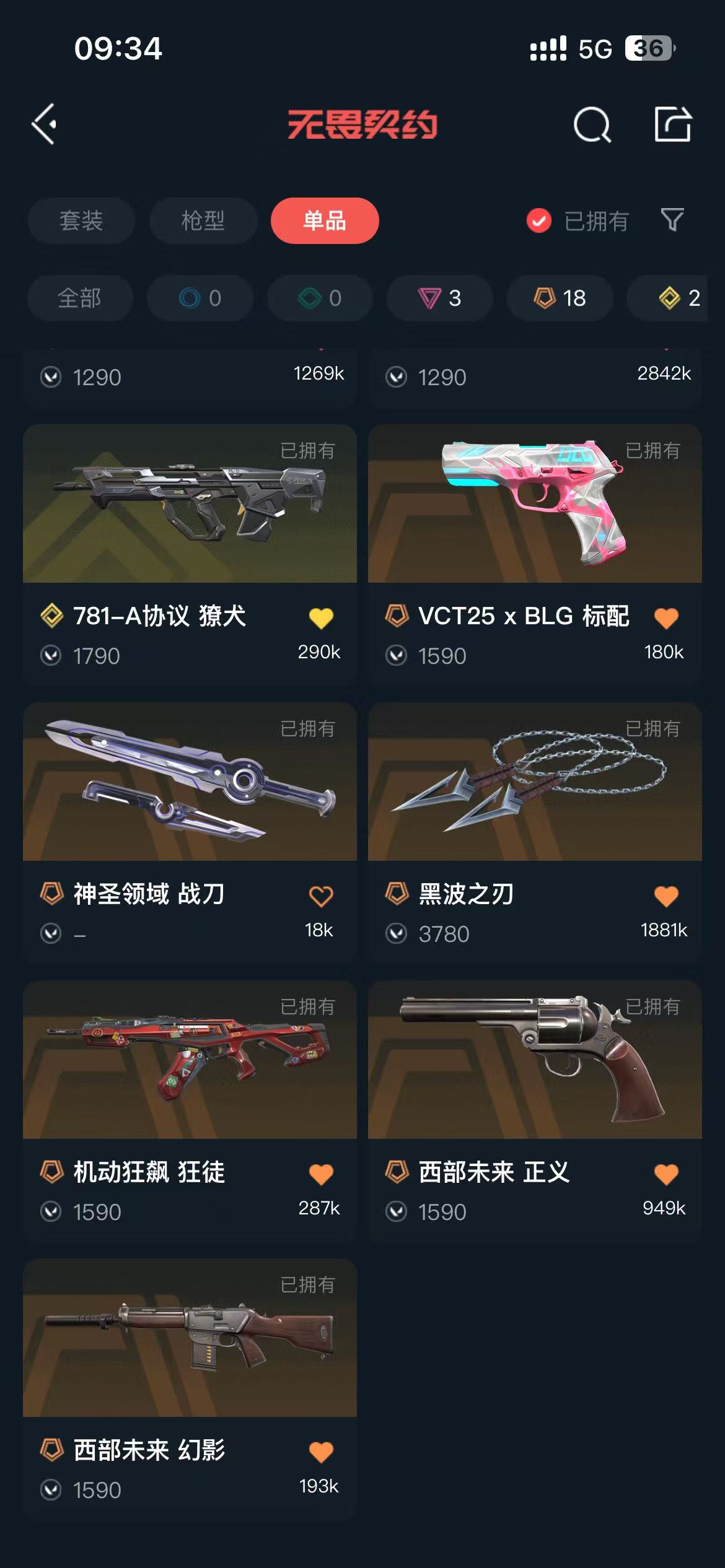Like the 神圣领域 战刀 skin
This screenshot has width=725, height=1568.
pyautogui.click(x=321, y=895)
